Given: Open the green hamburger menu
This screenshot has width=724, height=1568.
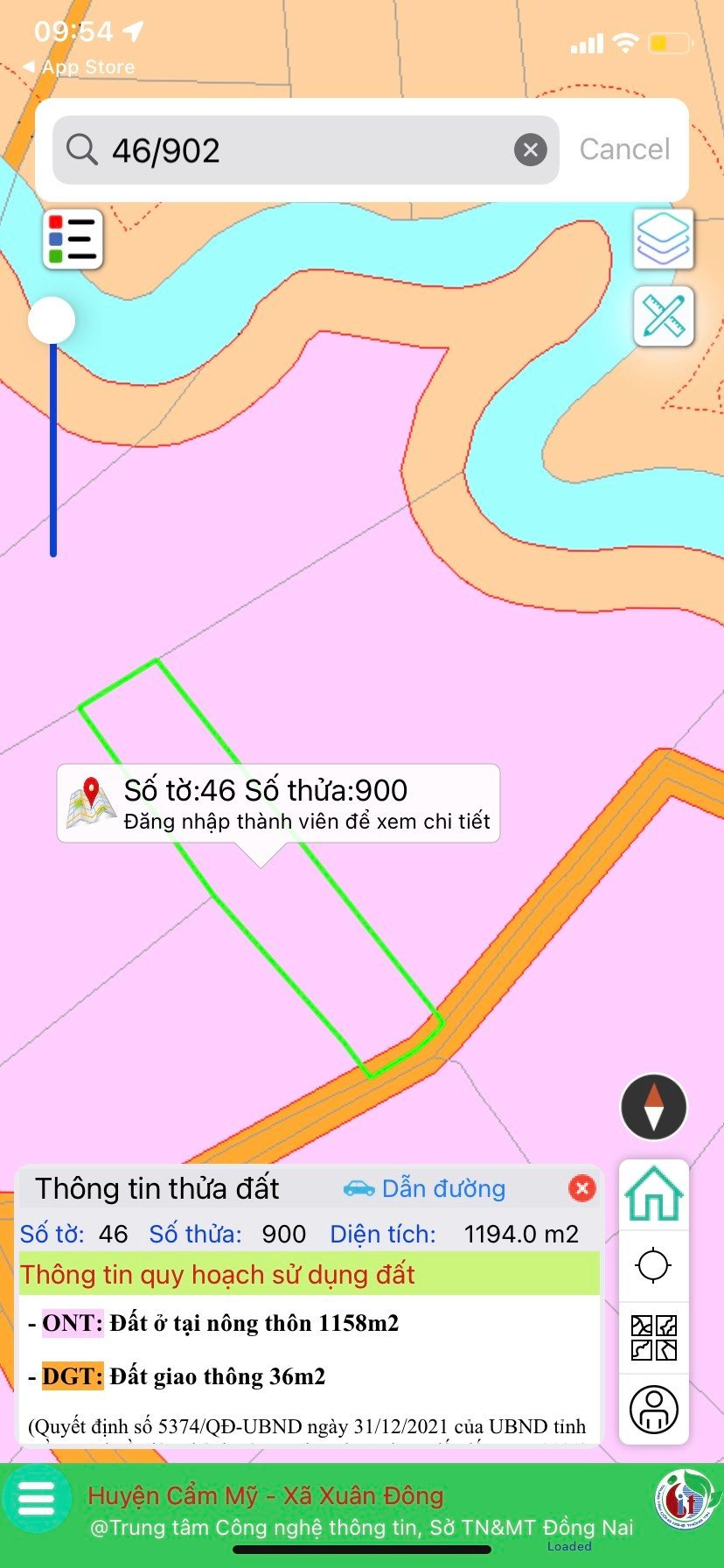Looking at the screenshot, I should coord(37,1500).
